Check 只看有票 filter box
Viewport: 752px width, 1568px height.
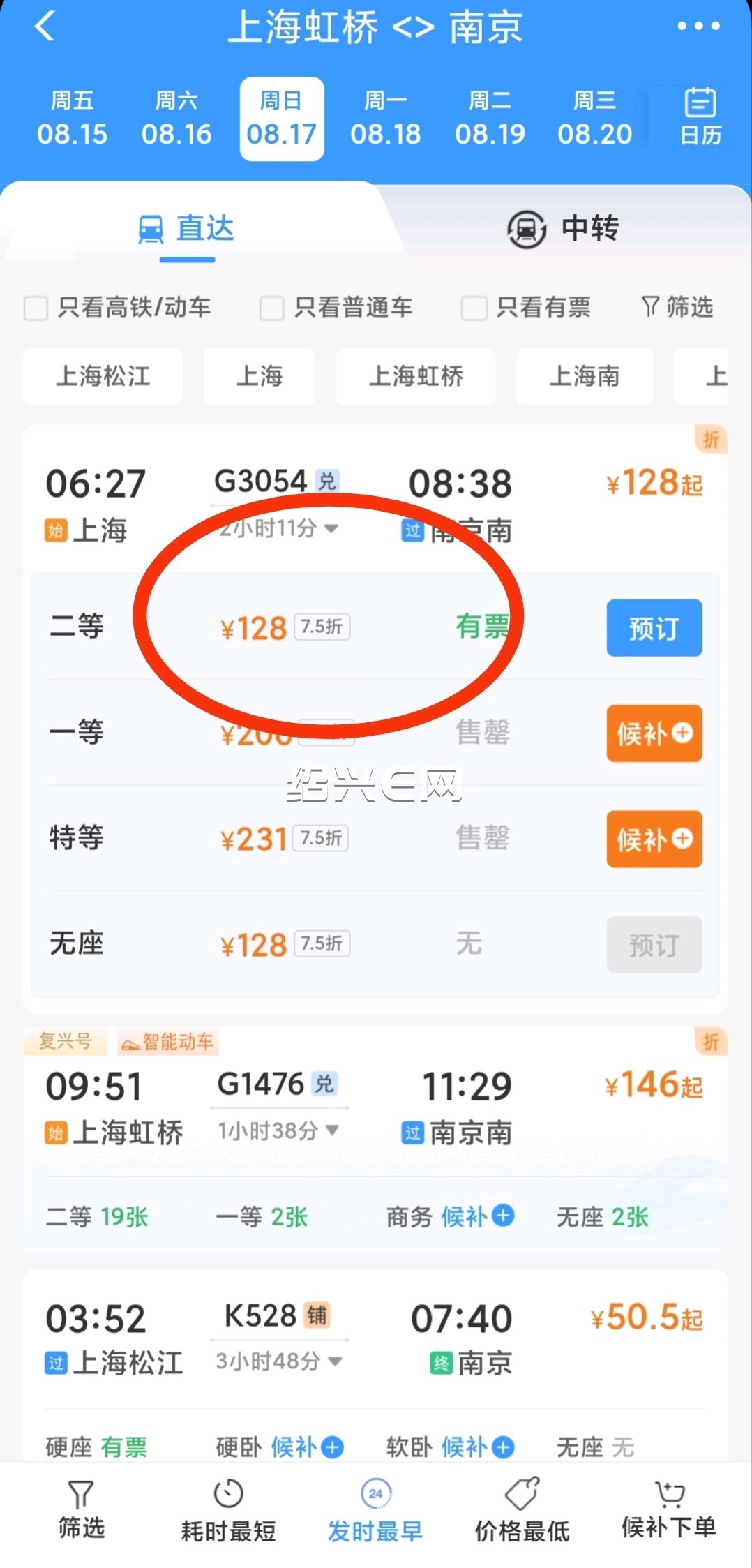(x=474, y=308)
